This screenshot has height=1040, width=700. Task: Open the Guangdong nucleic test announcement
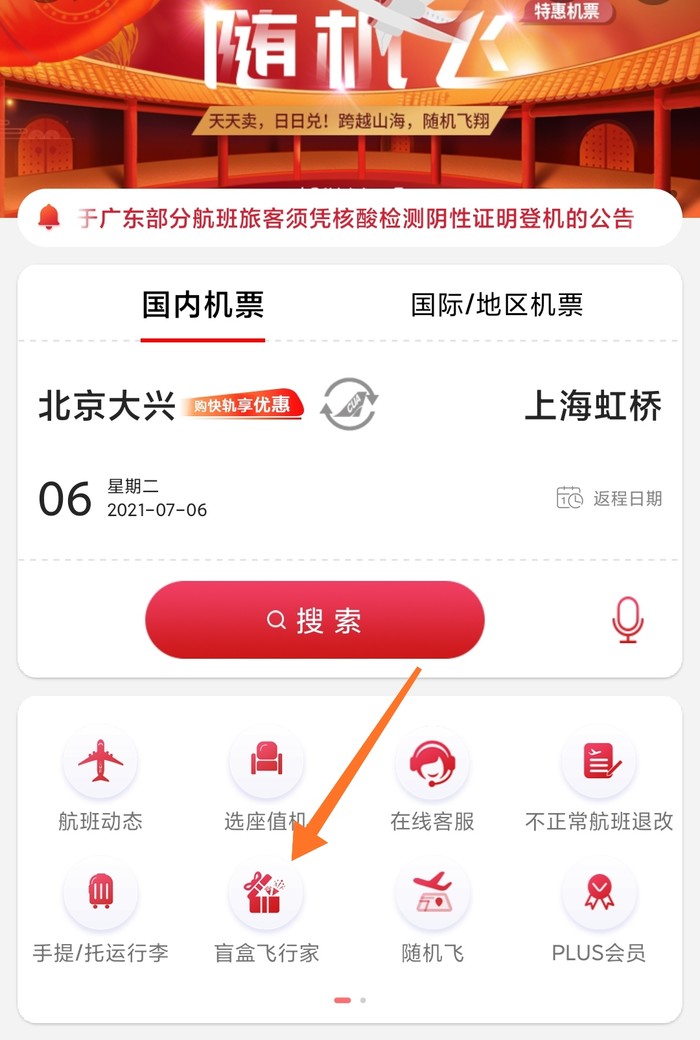coord(355,218)
